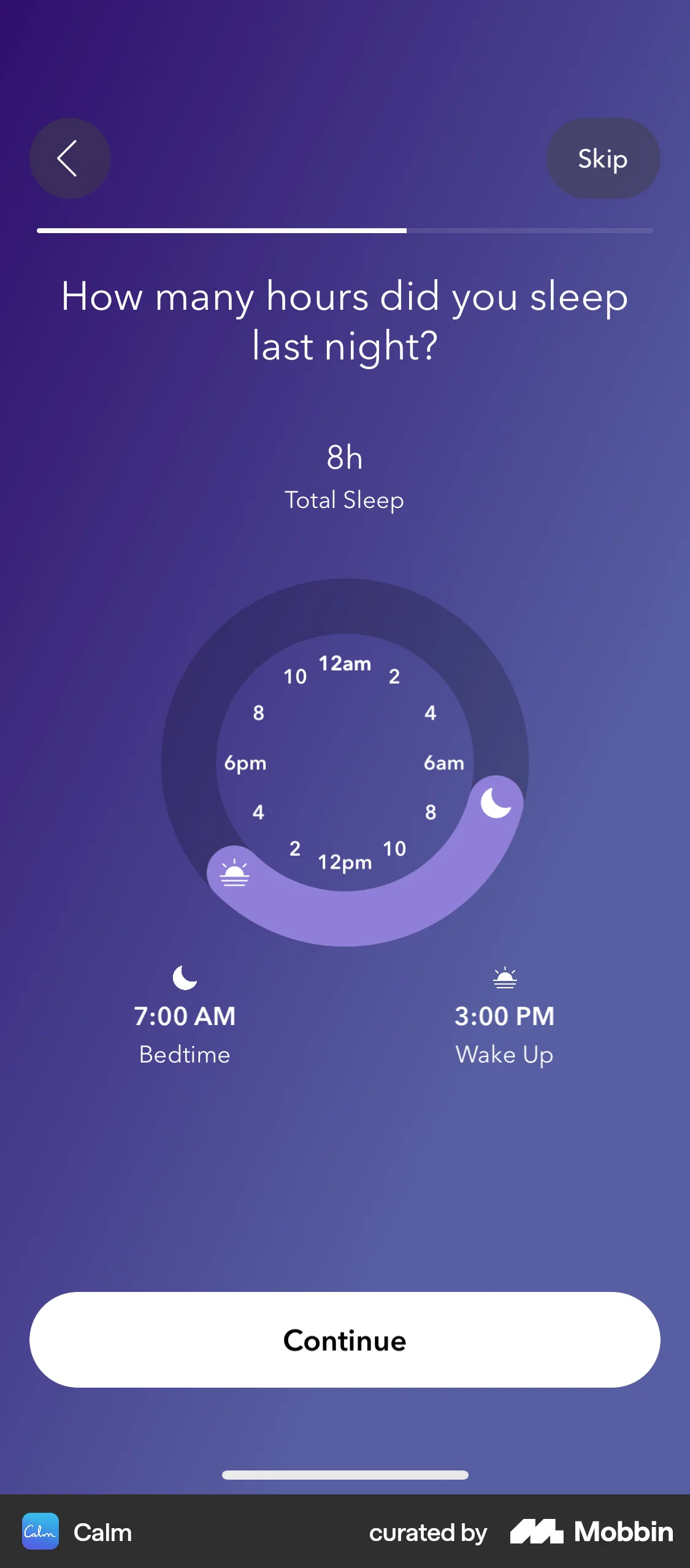
Task: Select the Total Sleep label
Action: [344, 500]
